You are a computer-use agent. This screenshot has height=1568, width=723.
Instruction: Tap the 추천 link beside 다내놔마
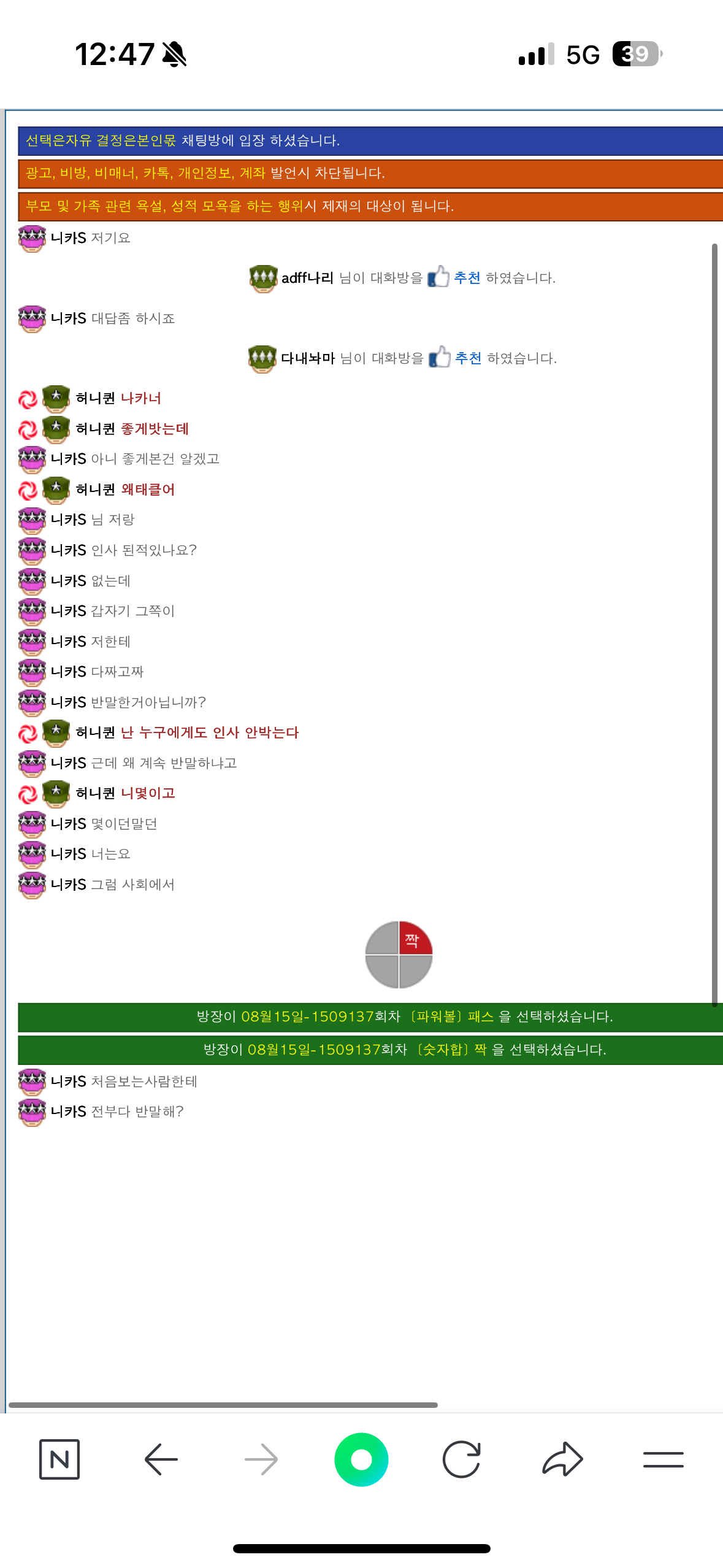pos(468,358)
